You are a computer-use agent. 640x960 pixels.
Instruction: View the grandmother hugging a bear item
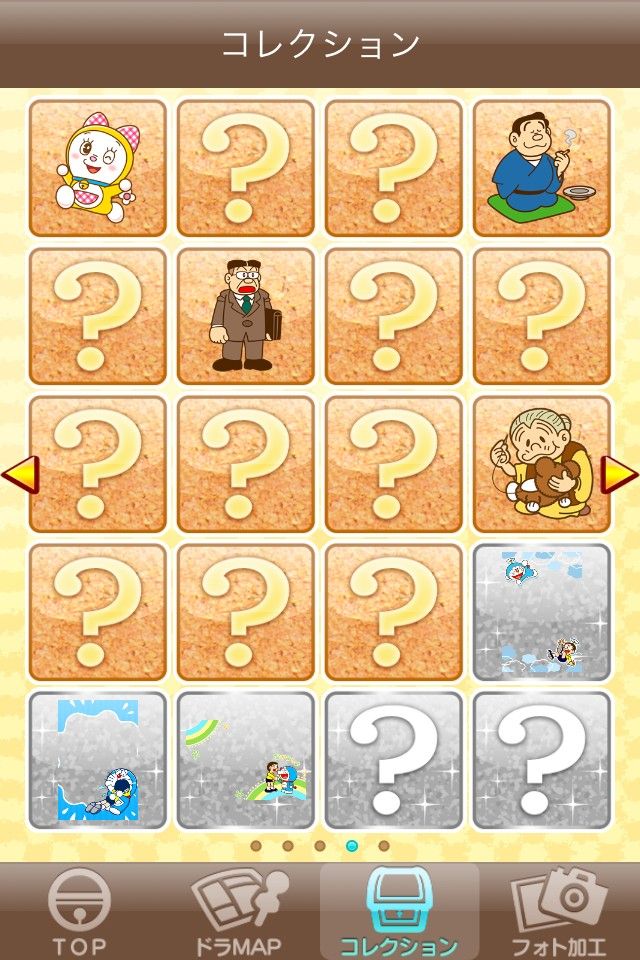tap(541, 464)
